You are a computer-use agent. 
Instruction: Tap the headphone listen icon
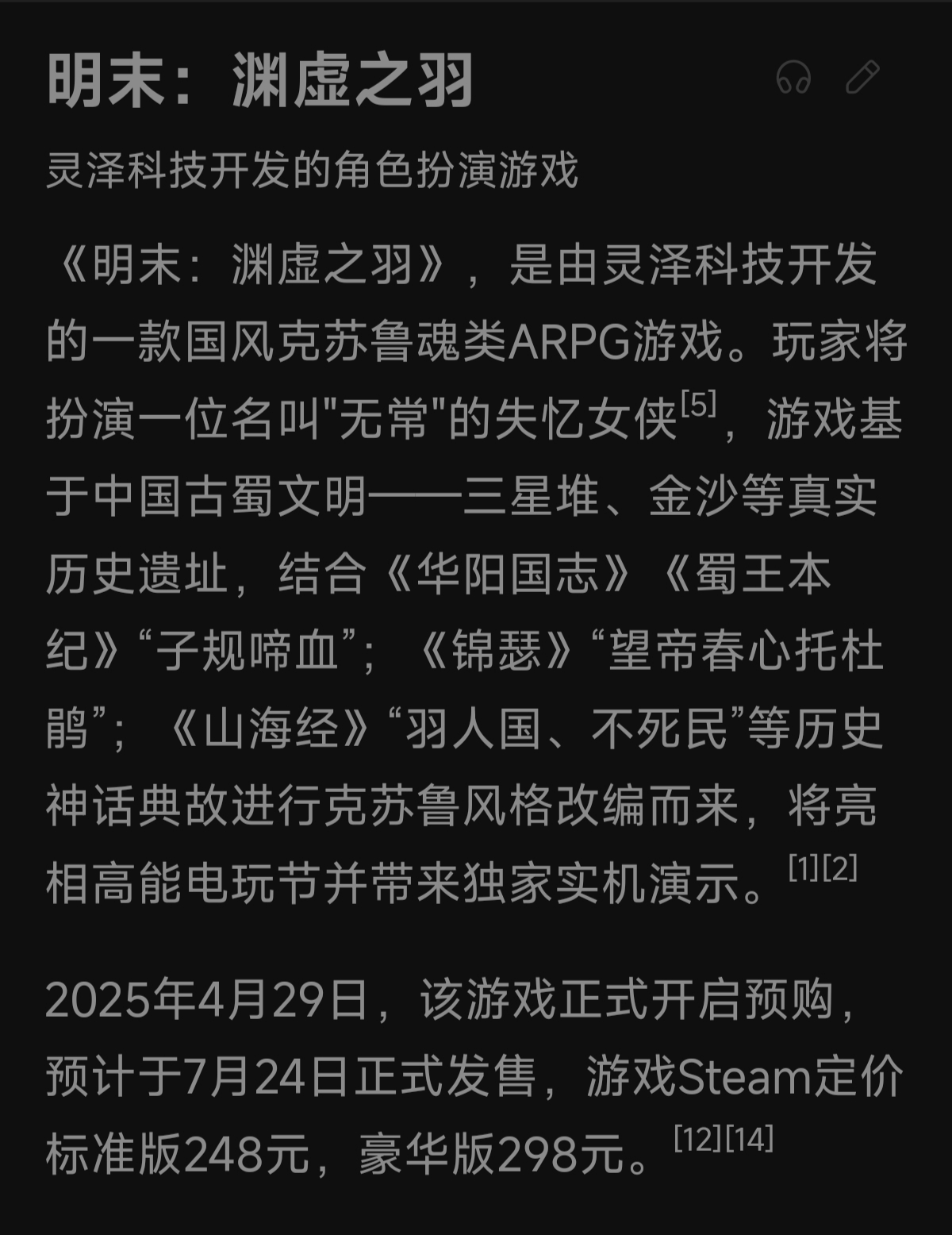793,78
